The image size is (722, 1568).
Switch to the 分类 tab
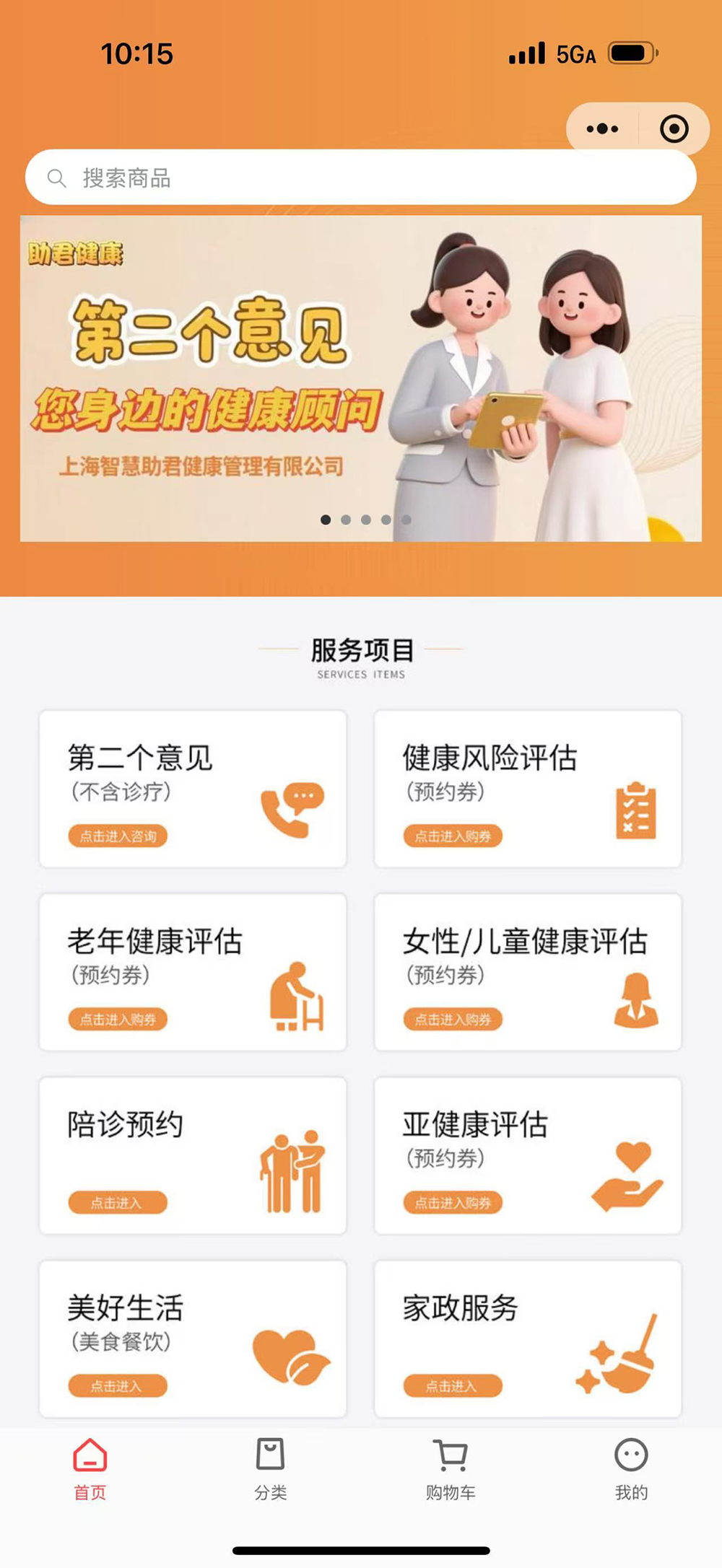pos(271,1470)
